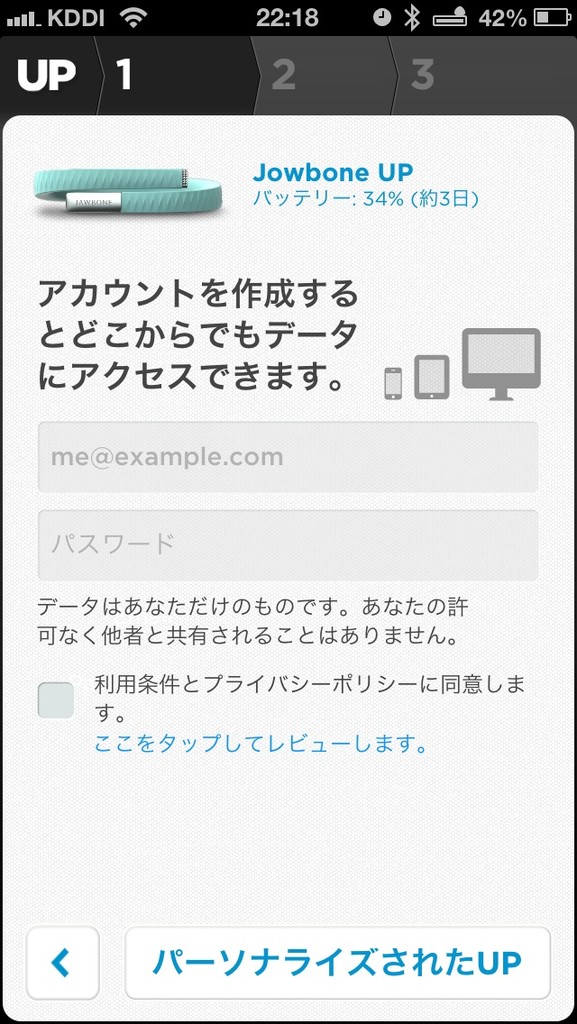Check the terms and privacy policy agreement box
Image resolution: width=577 pixels, height=1024 pixels.
coord(55,700)
